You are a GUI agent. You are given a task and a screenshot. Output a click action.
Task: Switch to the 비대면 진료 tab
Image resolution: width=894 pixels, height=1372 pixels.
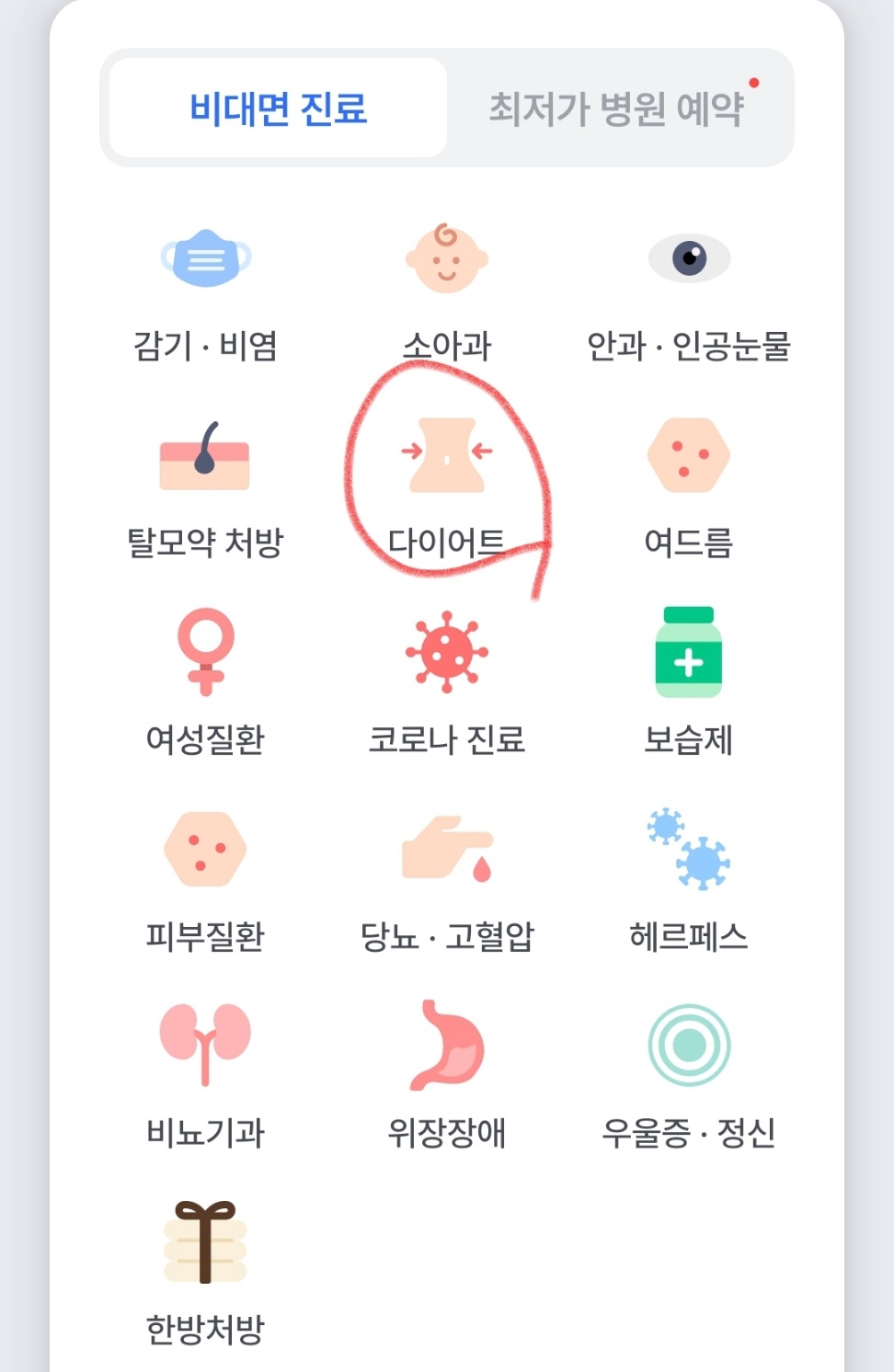(276, 107)
